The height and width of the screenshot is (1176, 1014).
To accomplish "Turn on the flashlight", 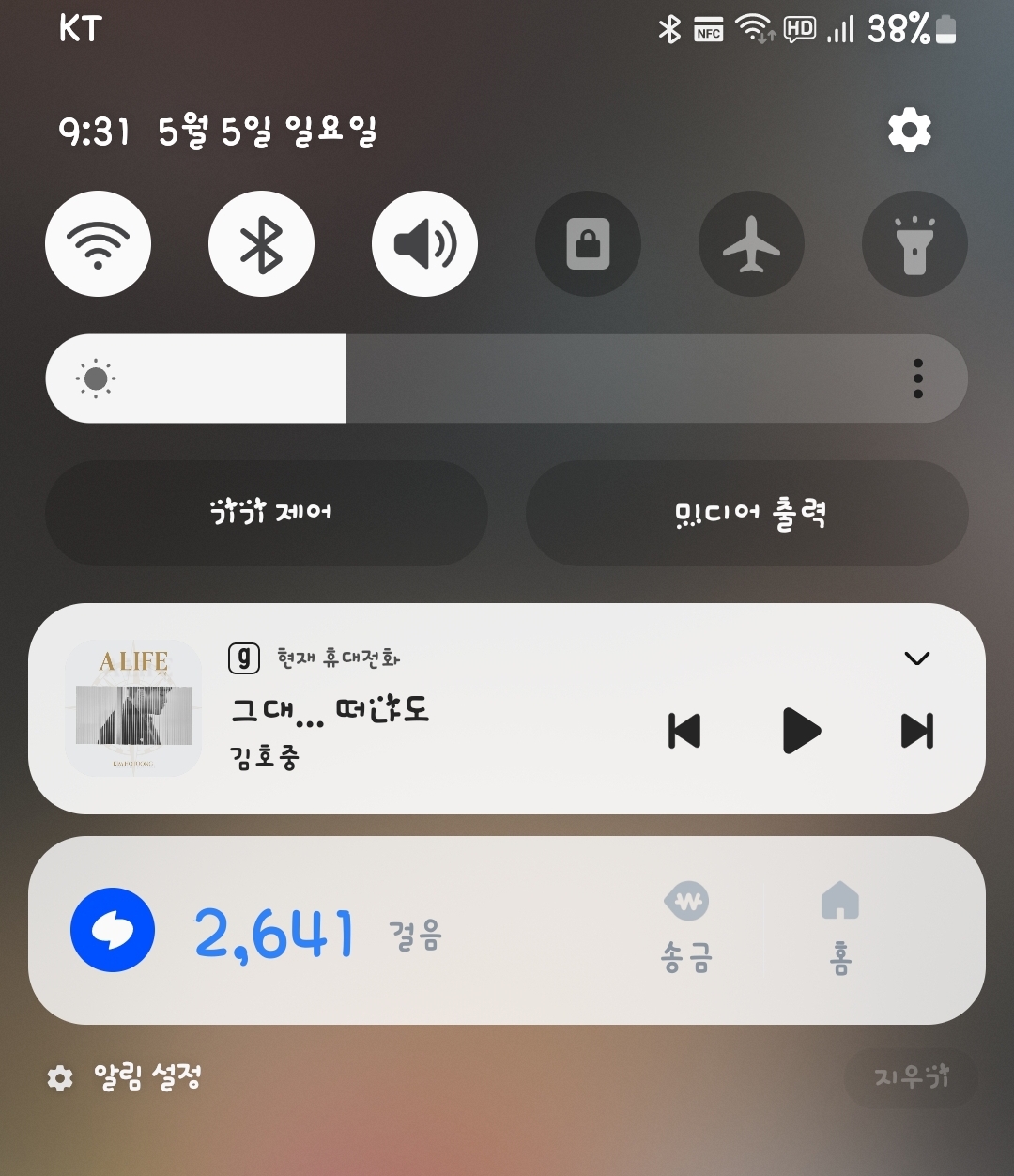I will 914,244.
